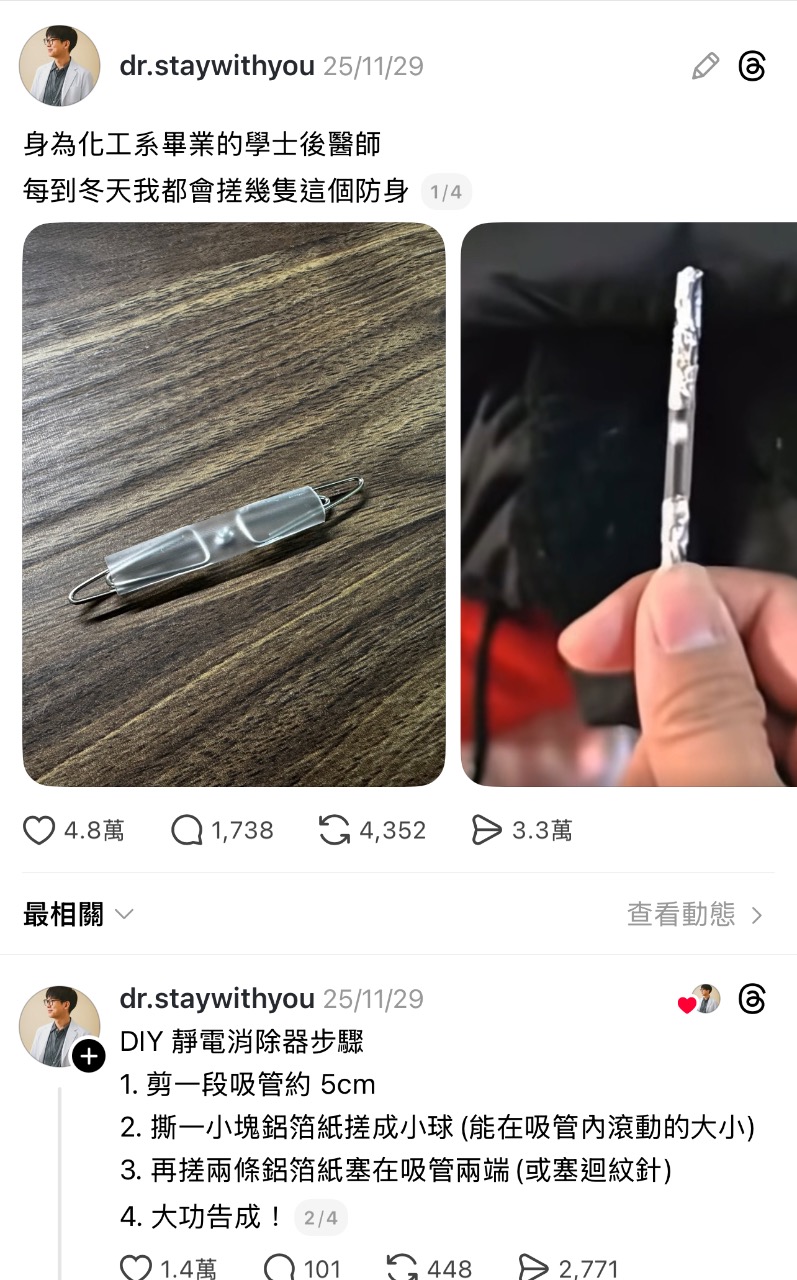Follow dr.staywithyou via the plus badge
The height and width of the screenshot is (1280, 797).
(88, 1056)
